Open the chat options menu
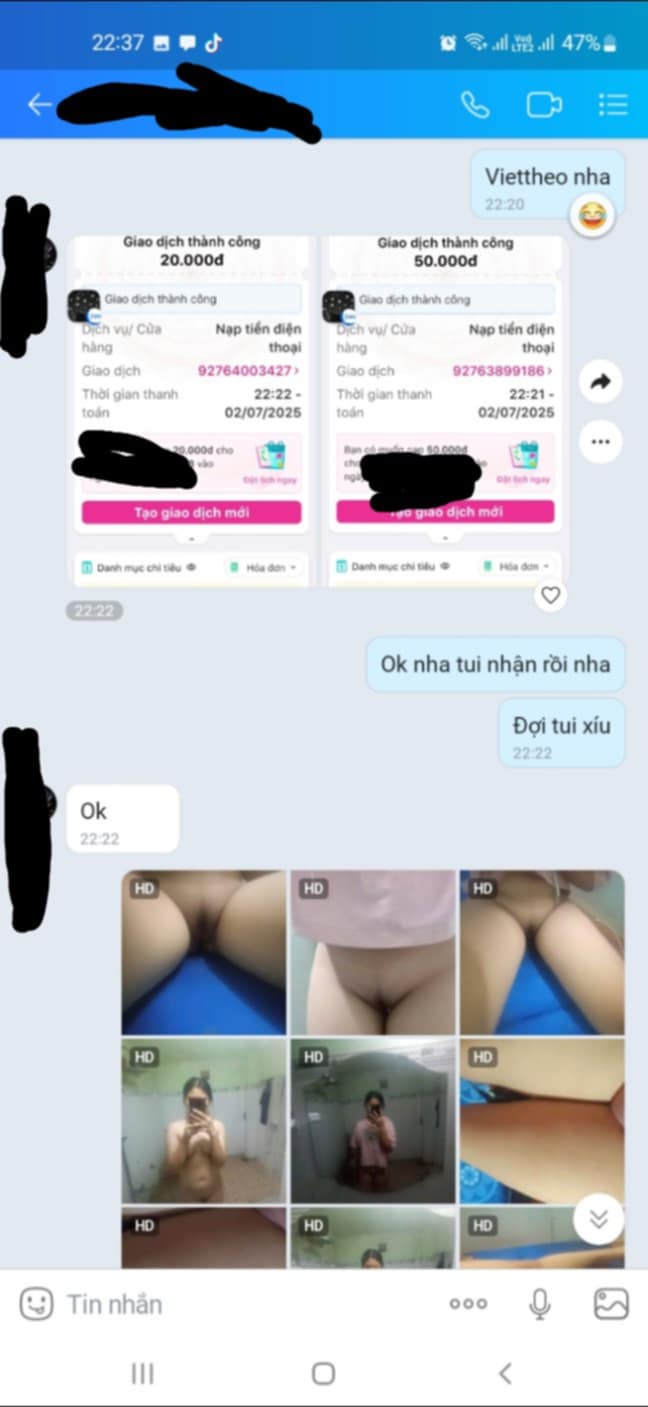Screen dimensions: 648x1407 tap(612, 104)
